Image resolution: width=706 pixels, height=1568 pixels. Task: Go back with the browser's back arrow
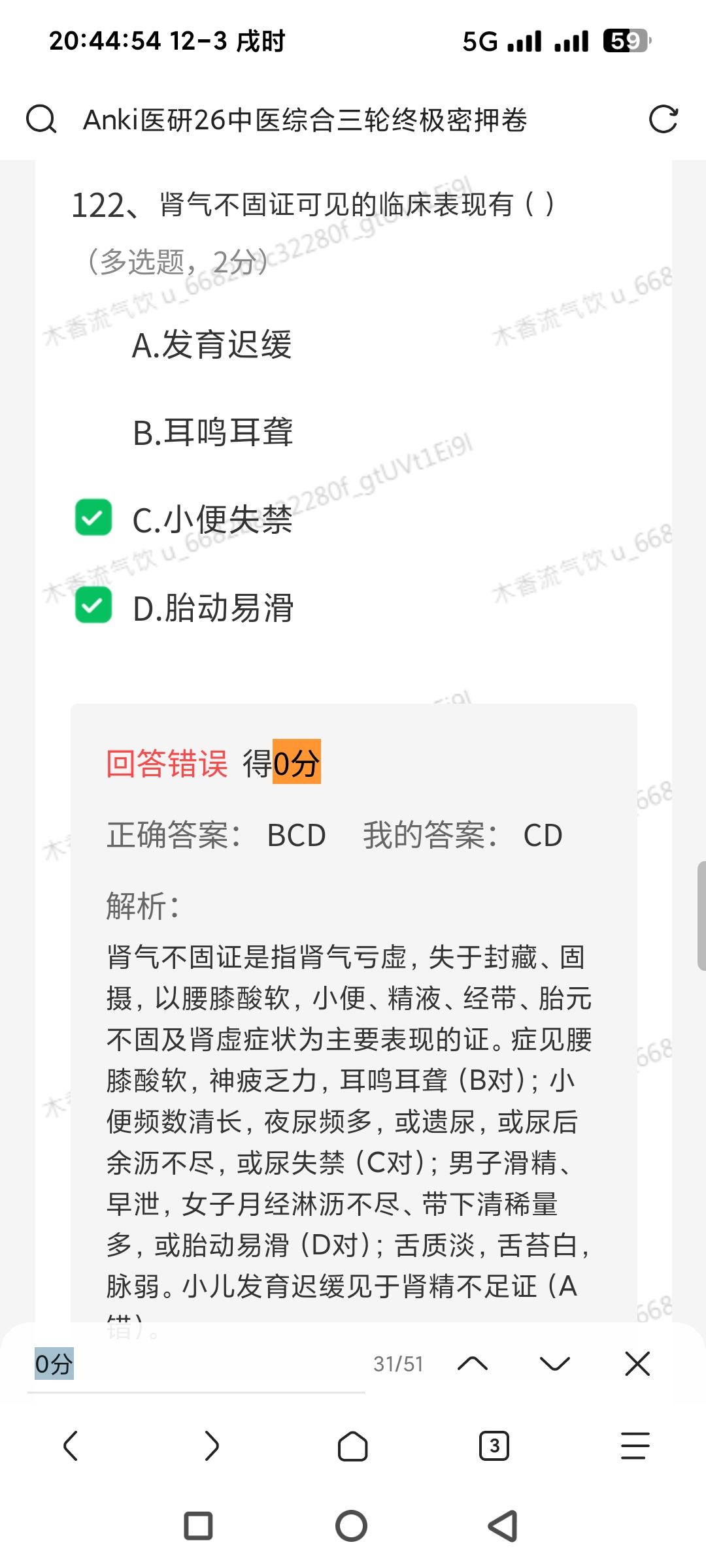71,1446
